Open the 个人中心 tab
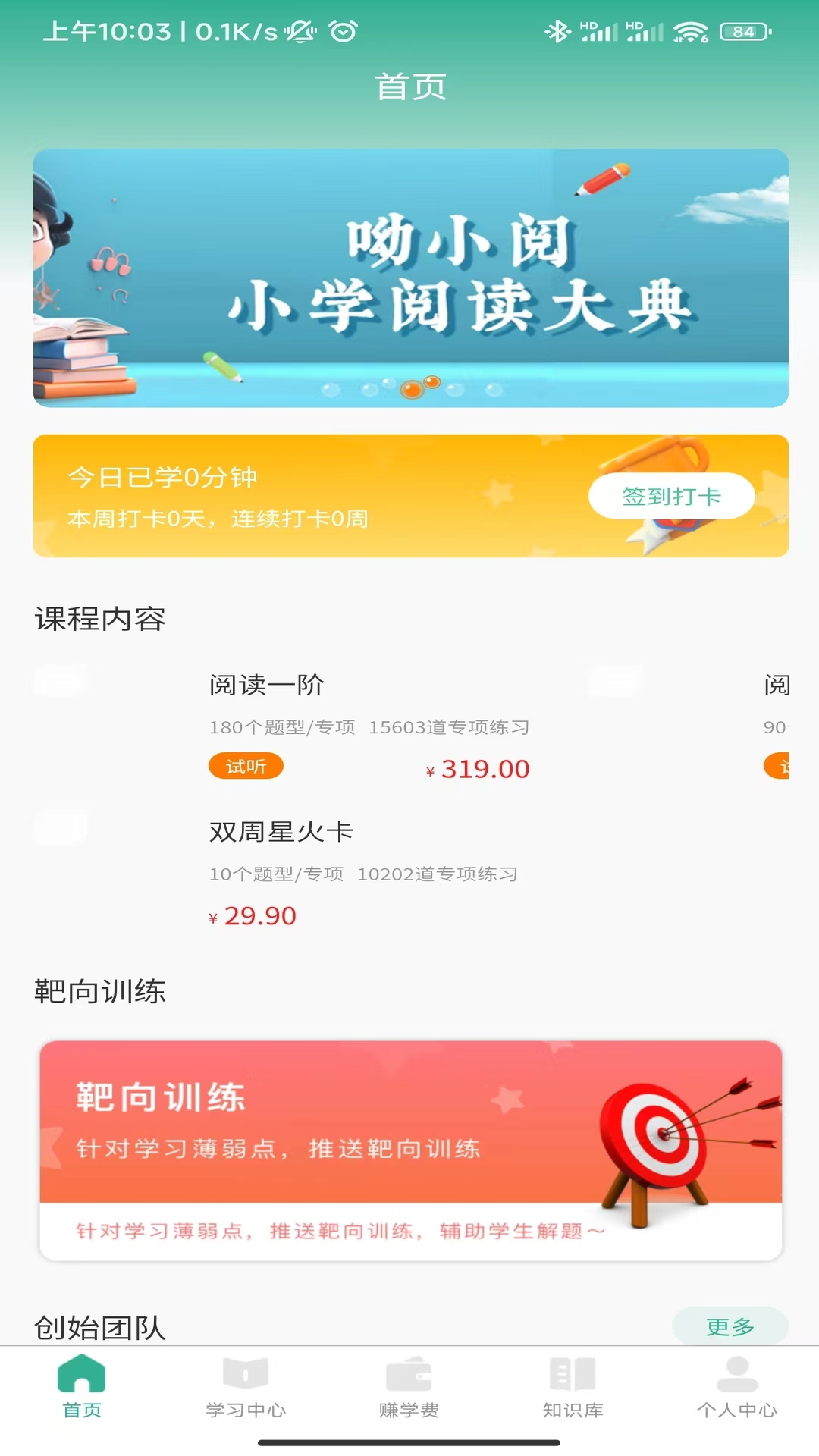The image size is (819, 1456). pyautogui.click(x=736, y=1388)
